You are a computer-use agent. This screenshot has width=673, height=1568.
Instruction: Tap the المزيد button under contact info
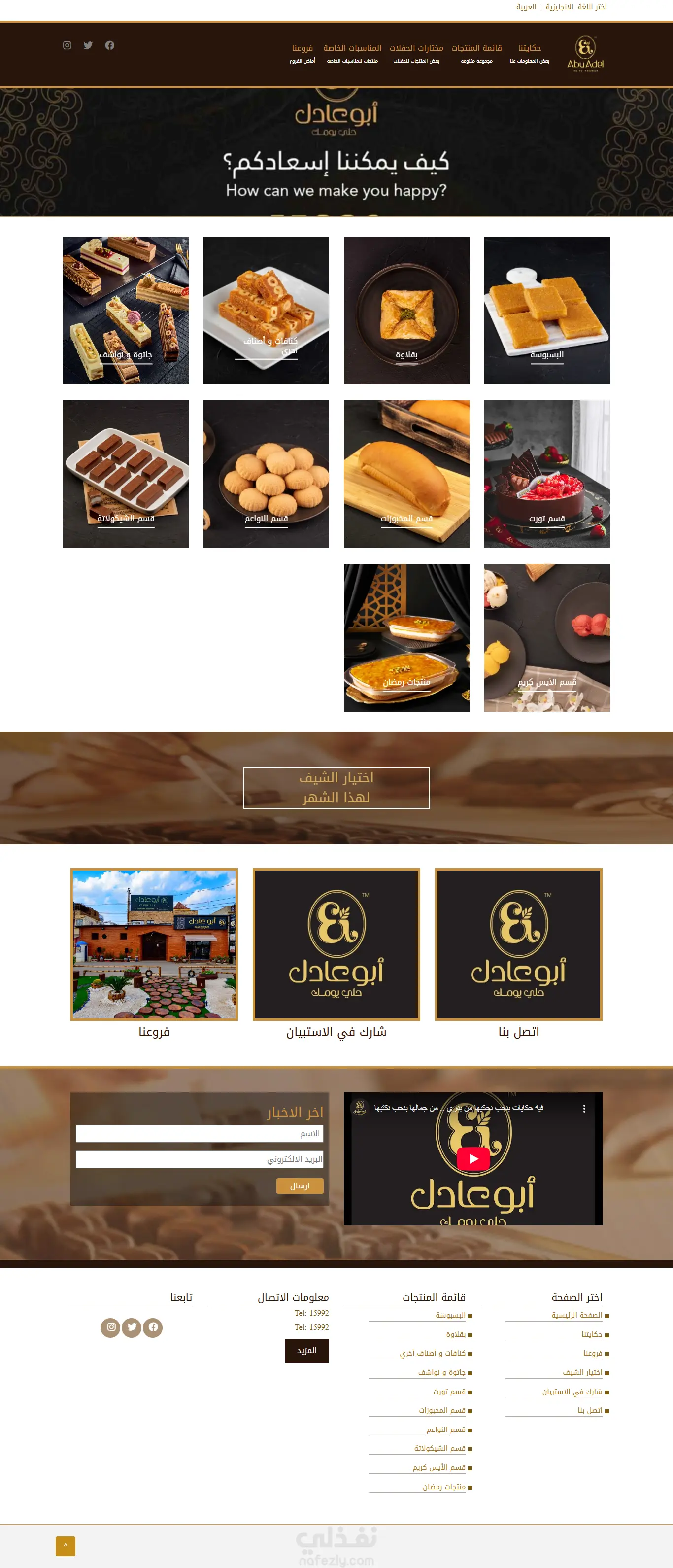[x=306, y=1350]
